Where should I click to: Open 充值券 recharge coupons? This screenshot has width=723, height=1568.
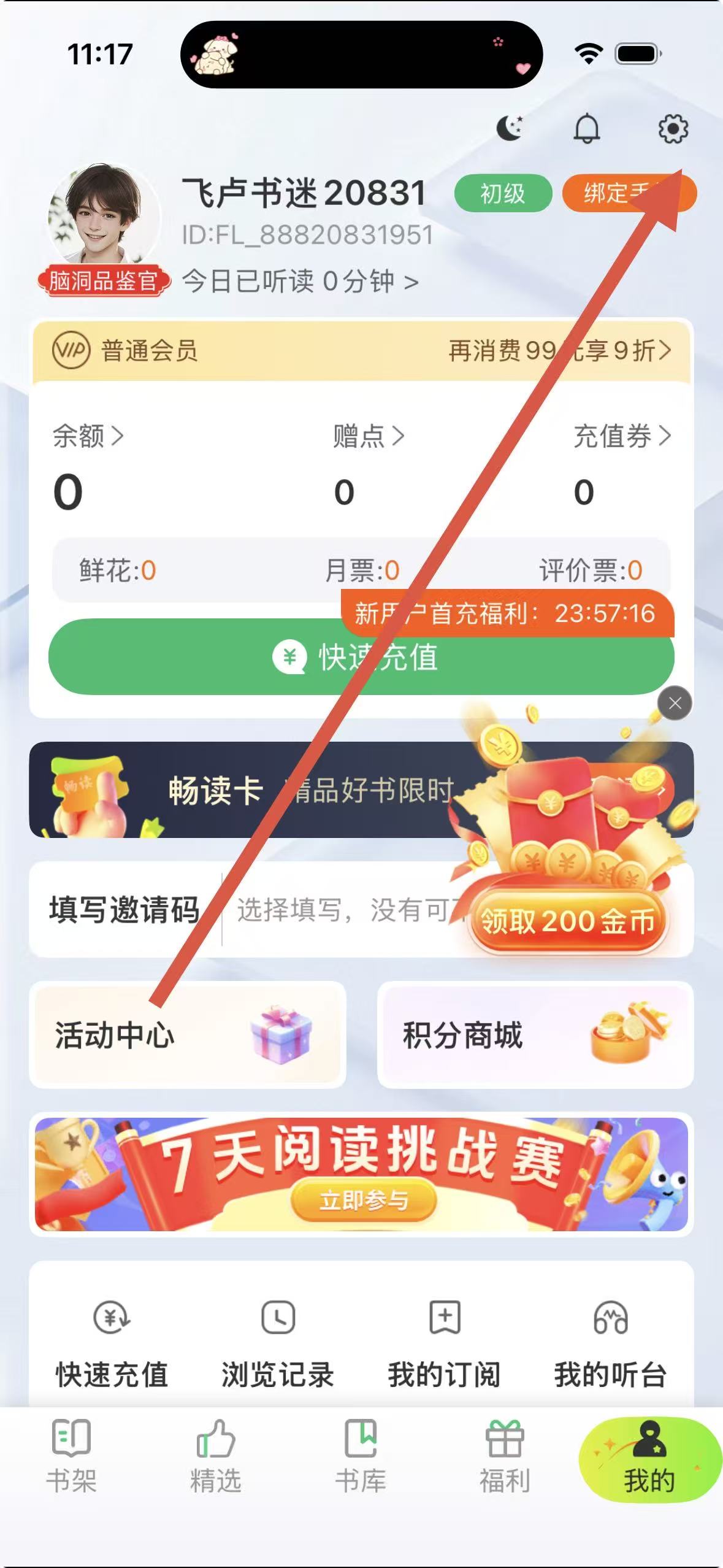(621, 436)
